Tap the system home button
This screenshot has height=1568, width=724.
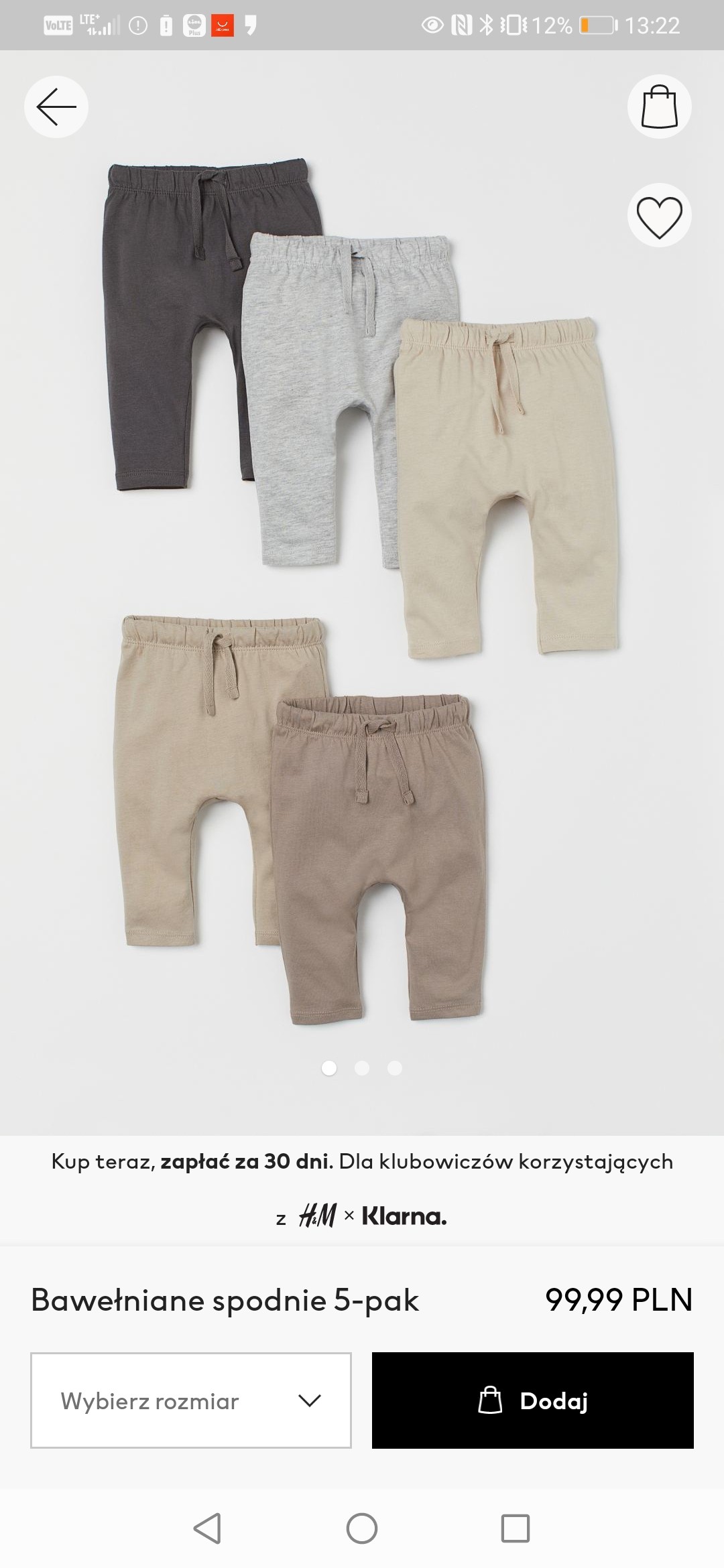[x=362, y=1528]
